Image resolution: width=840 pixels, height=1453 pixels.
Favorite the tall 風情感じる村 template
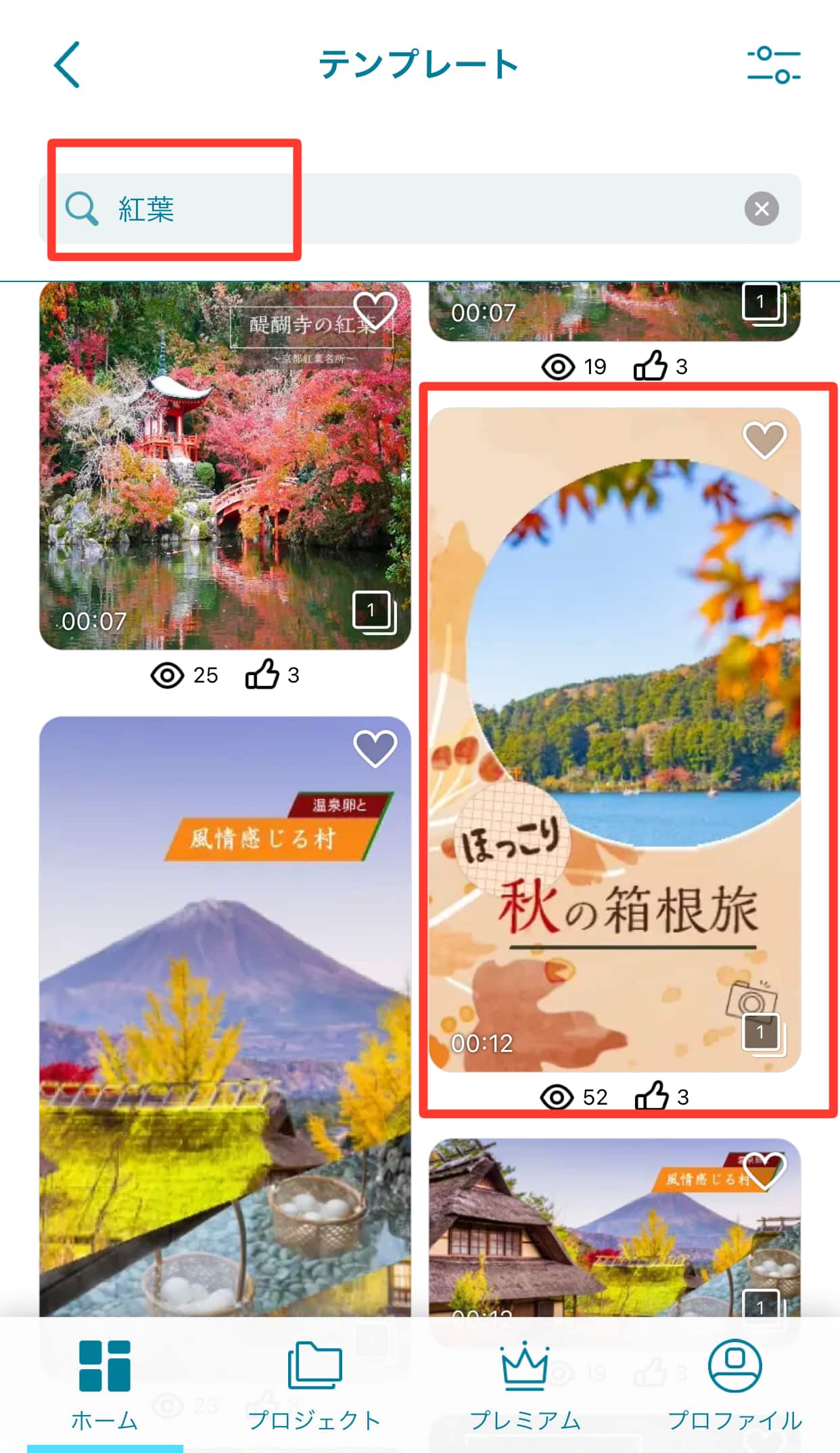click(375, 749)
